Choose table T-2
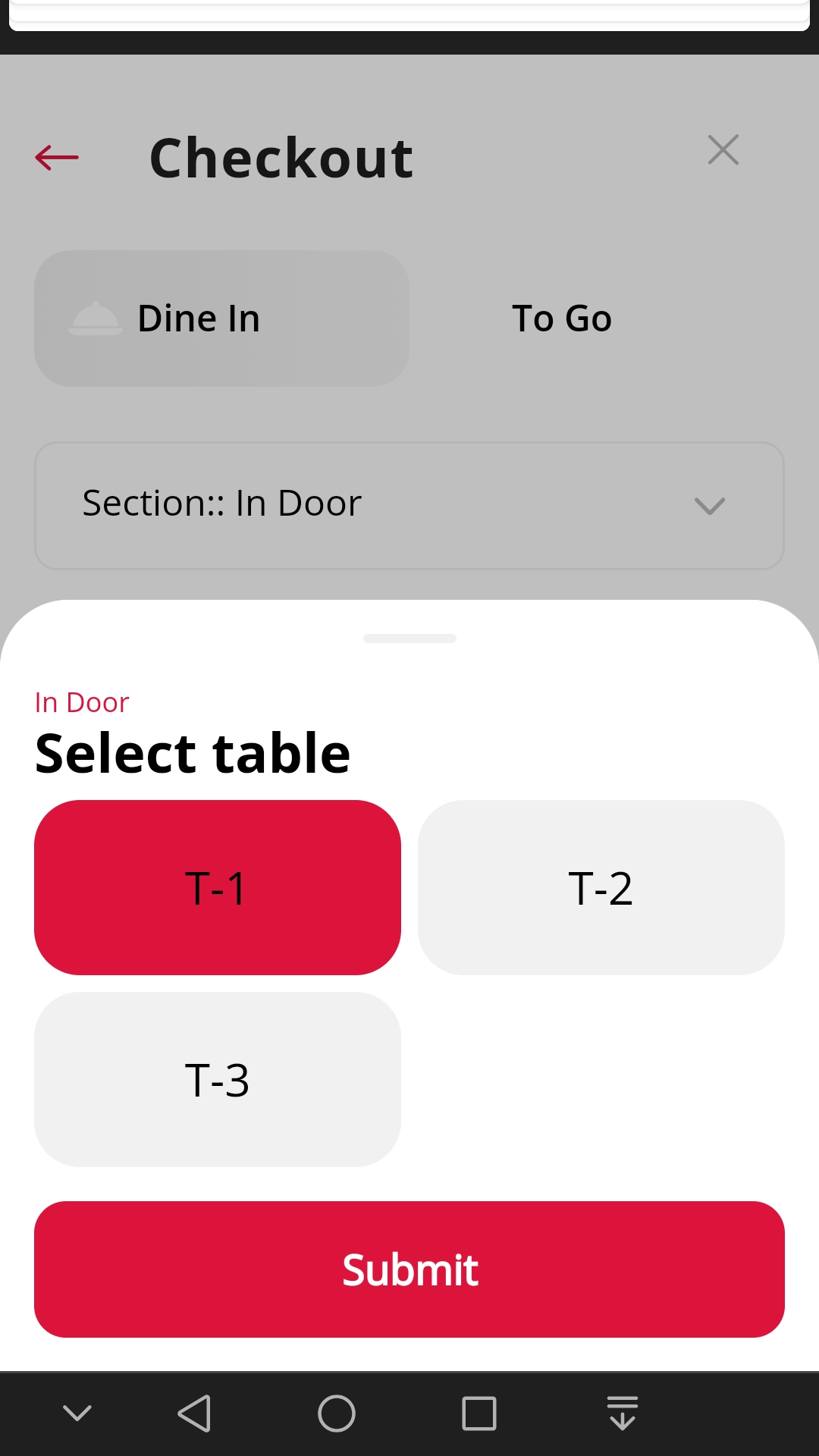The image size is (819, 1456). (601, 887)
